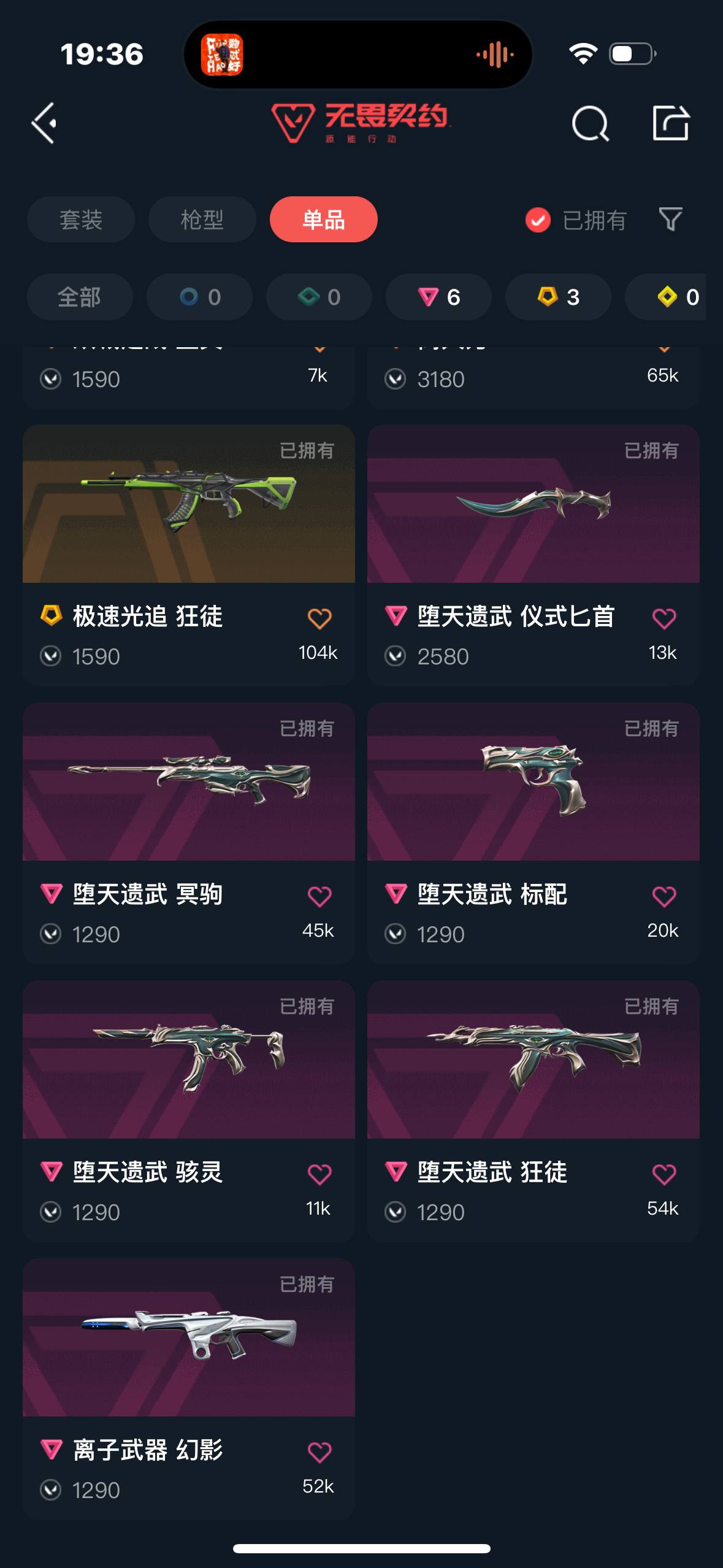The image size is (723, 1568).
Task: Select the pink rarity filter showing 6
Action: (x=437, y=297)
